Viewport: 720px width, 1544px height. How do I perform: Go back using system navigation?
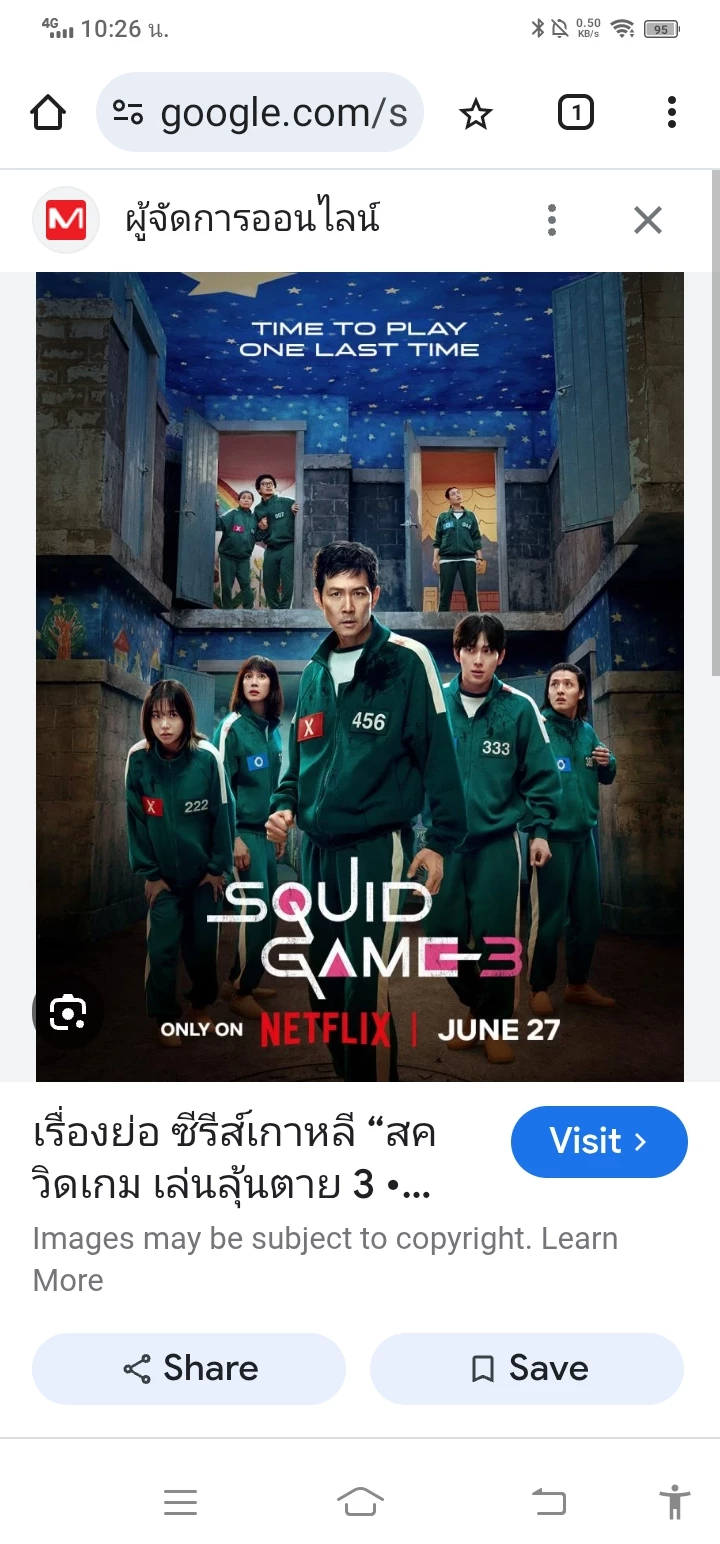click(x=548, y=1502)
